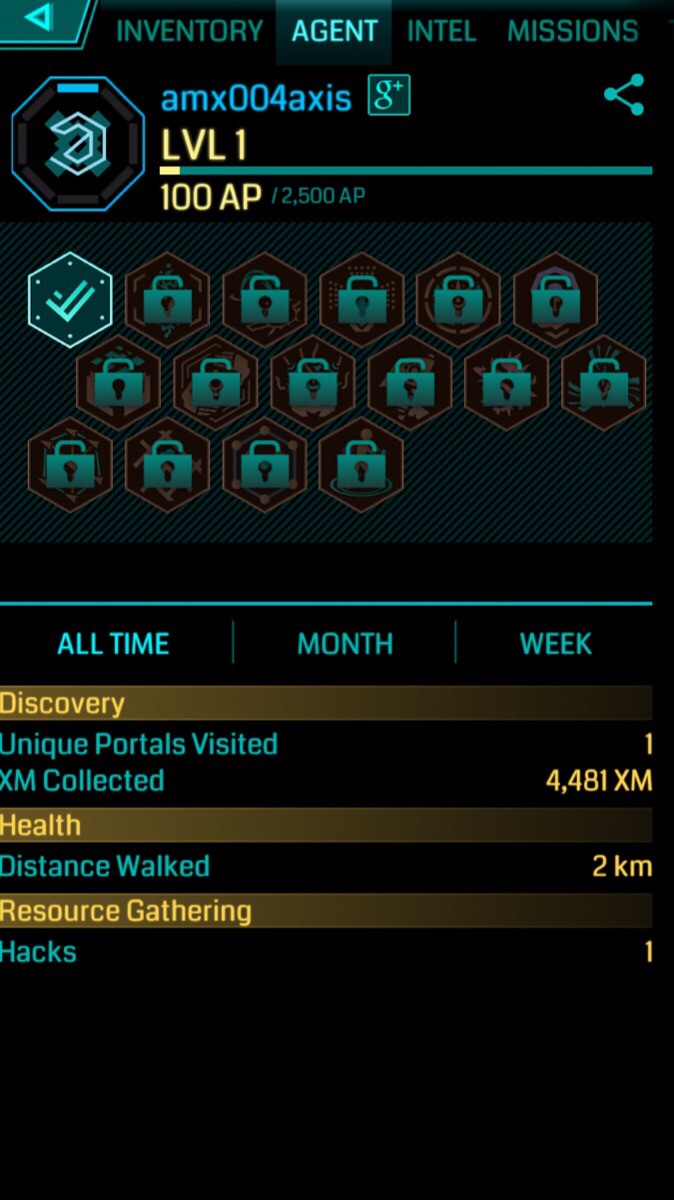Image resolution: width=674 pixels, height=1200 pixels.
Task: Share the agent profile
Action: pyautogui.click(x=624, y=97)
